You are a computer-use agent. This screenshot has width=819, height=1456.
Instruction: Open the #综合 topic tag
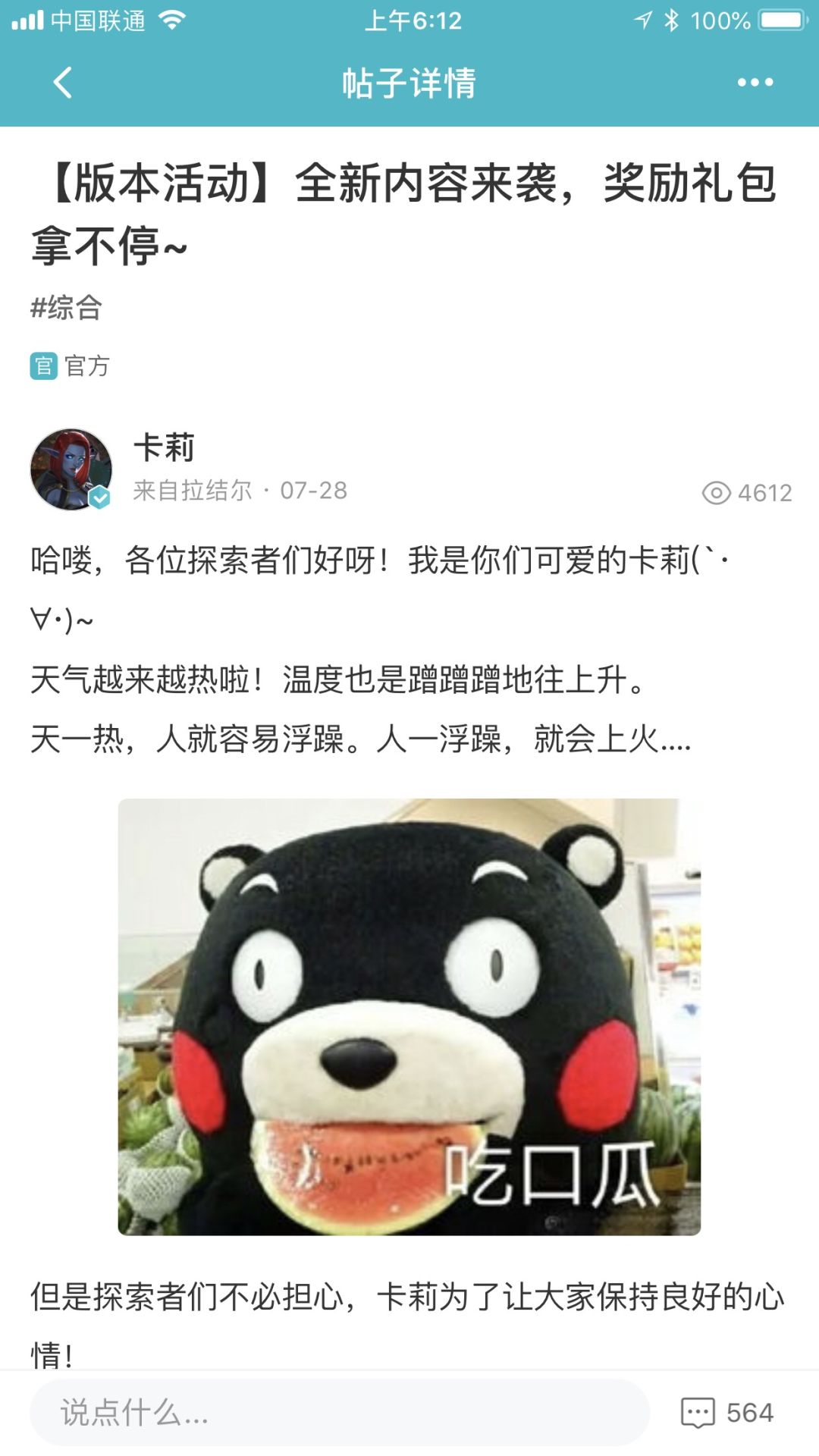click(66, 308)
